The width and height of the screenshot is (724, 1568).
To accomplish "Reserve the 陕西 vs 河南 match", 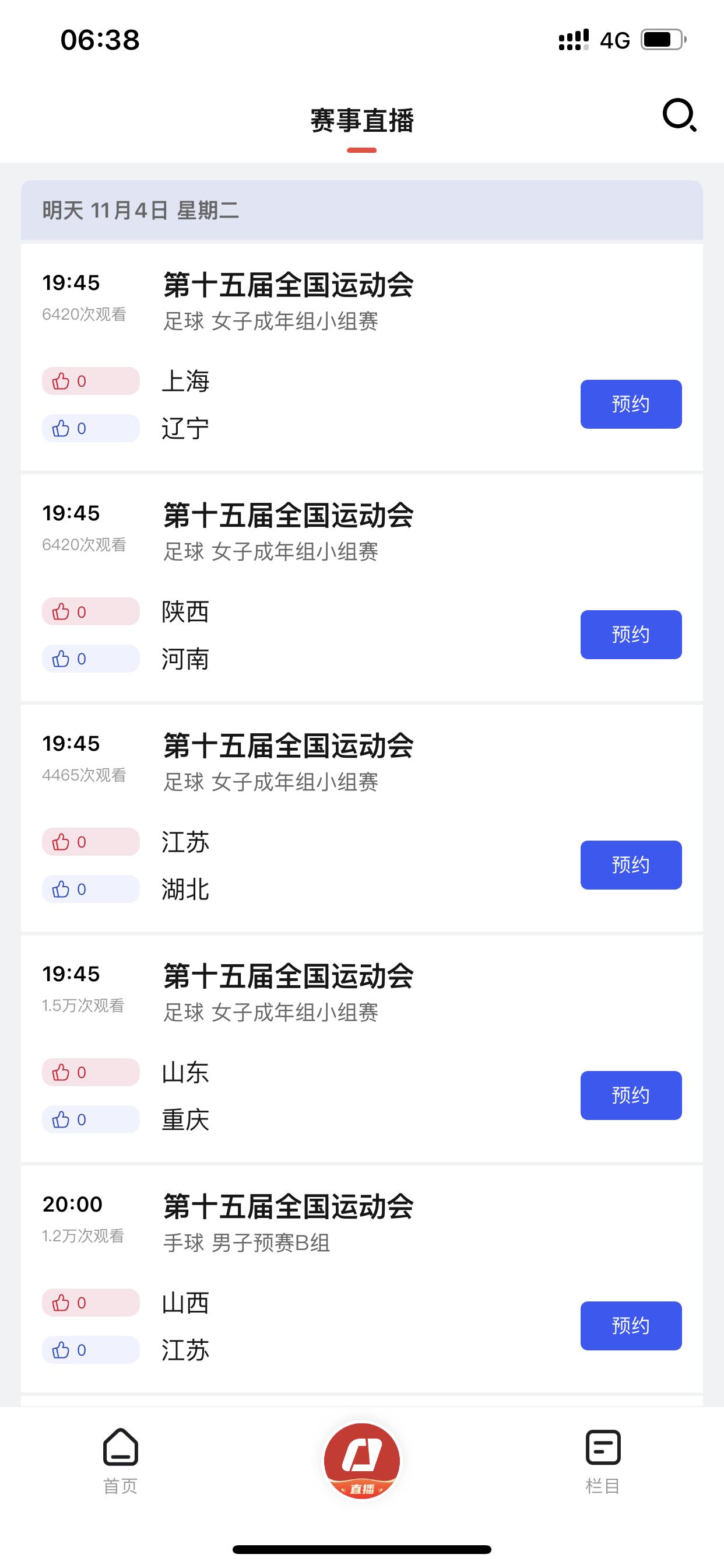I will point(630,634).
